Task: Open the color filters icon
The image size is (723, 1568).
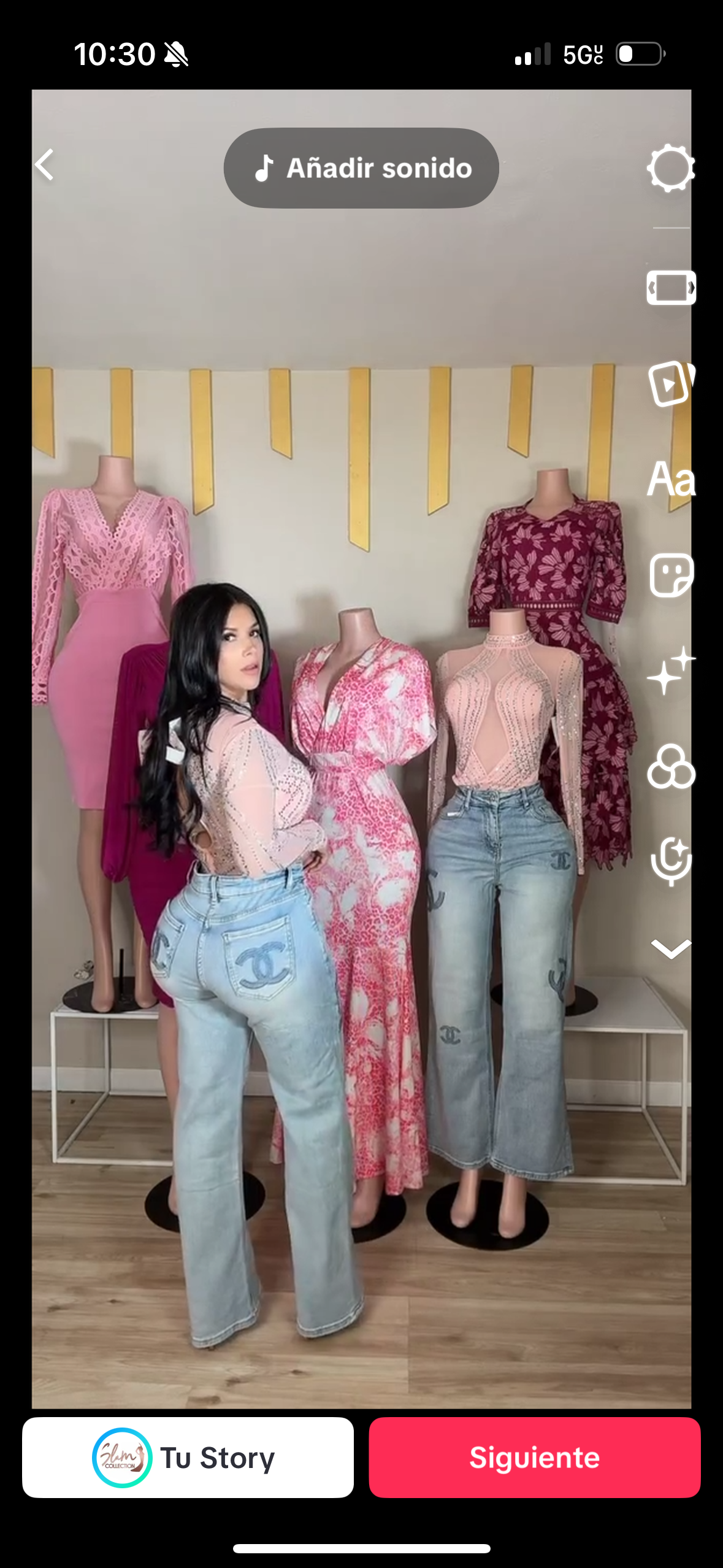Action: click(x=671, y=767)
